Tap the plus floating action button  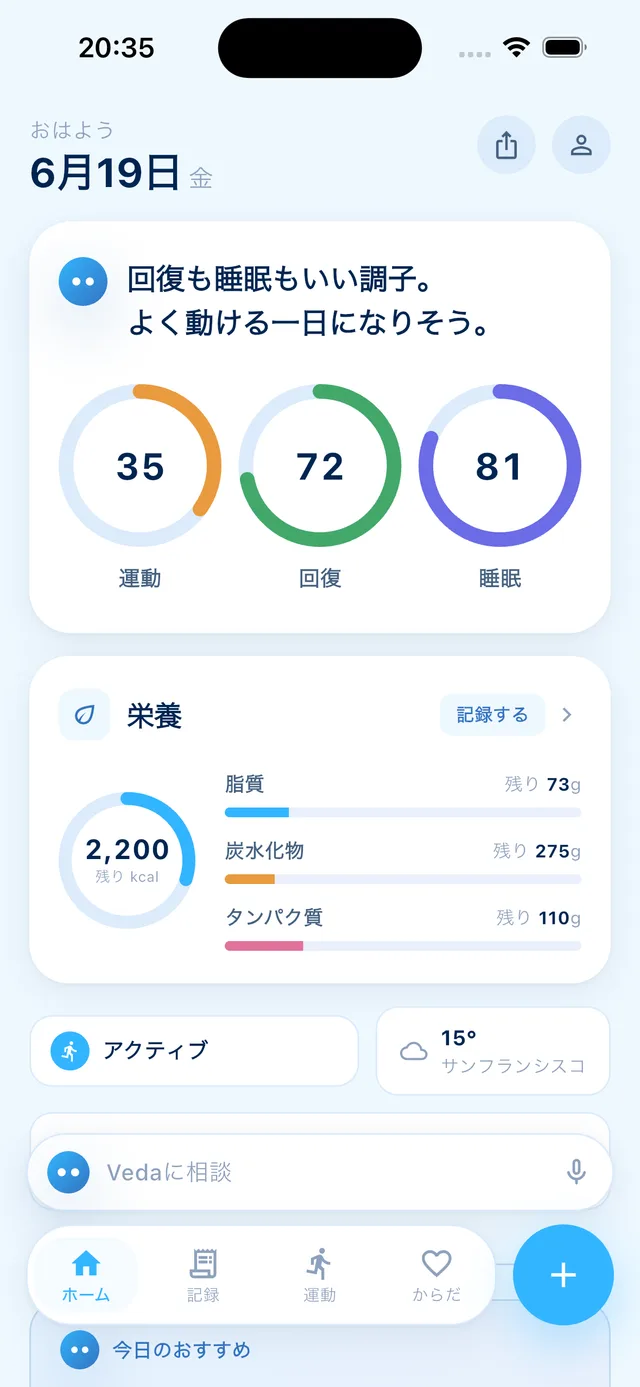point(563,1275)
